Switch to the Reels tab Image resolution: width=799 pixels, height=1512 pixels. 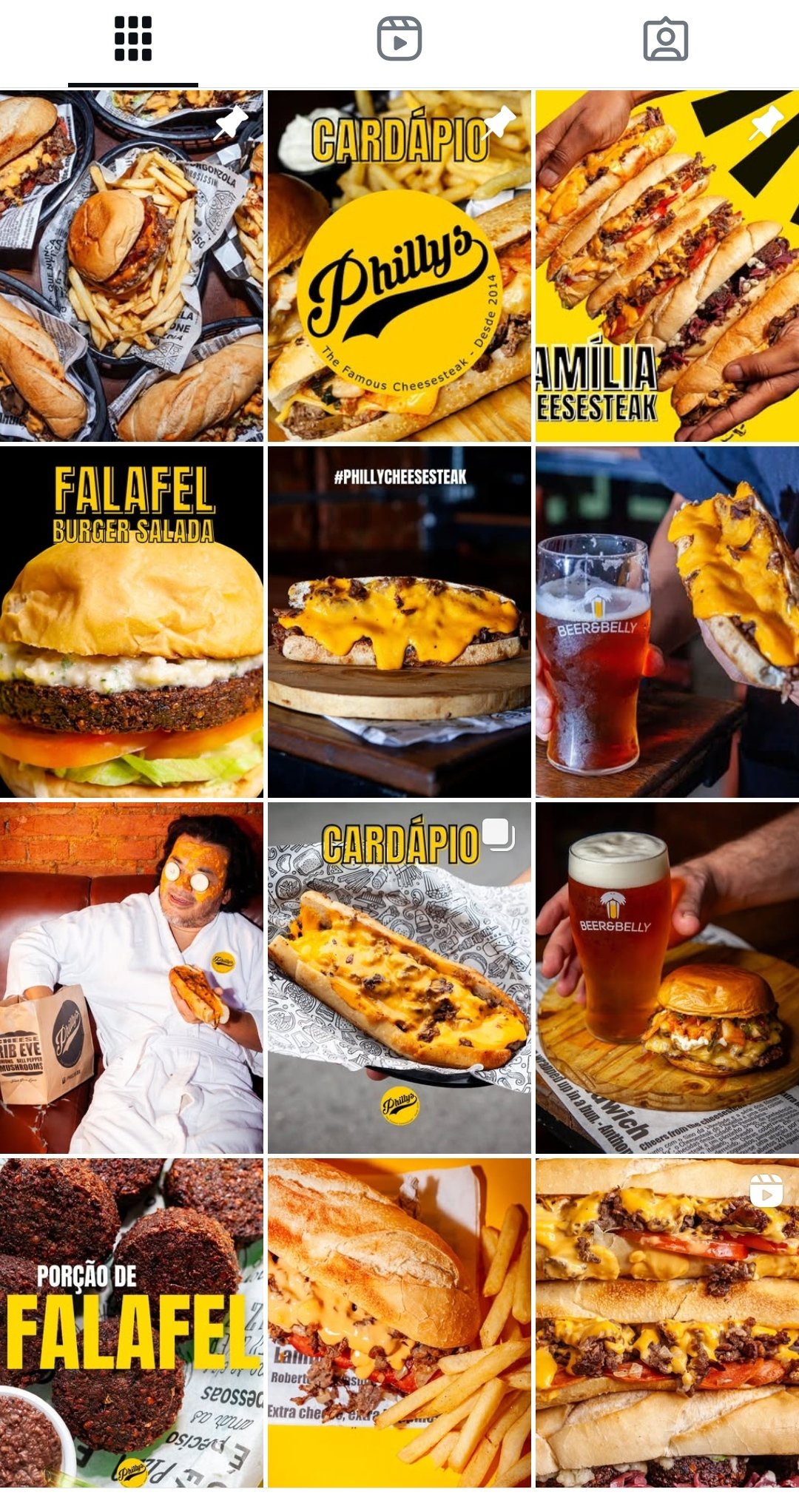coord(399,38)
